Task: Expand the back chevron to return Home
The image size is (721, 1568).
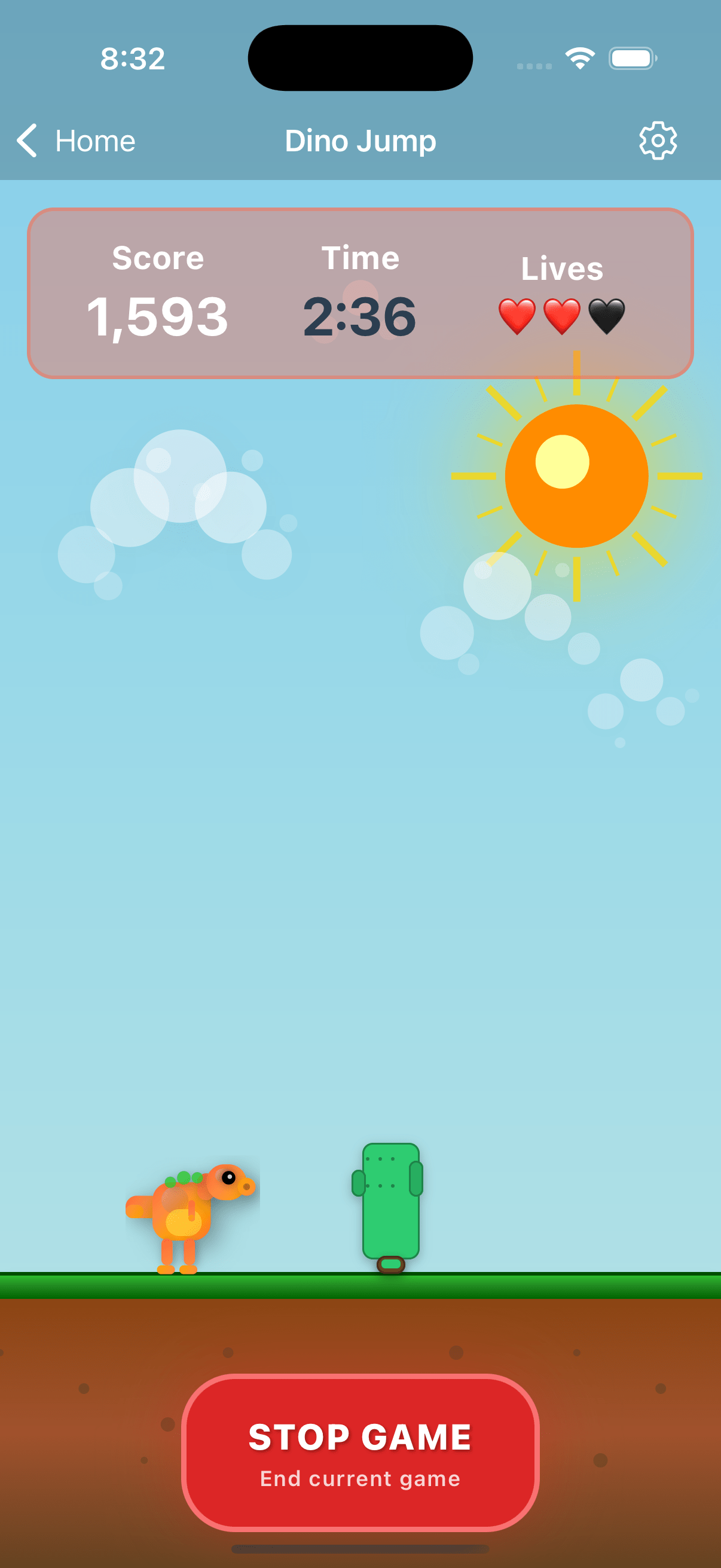Action: point(27,140)
